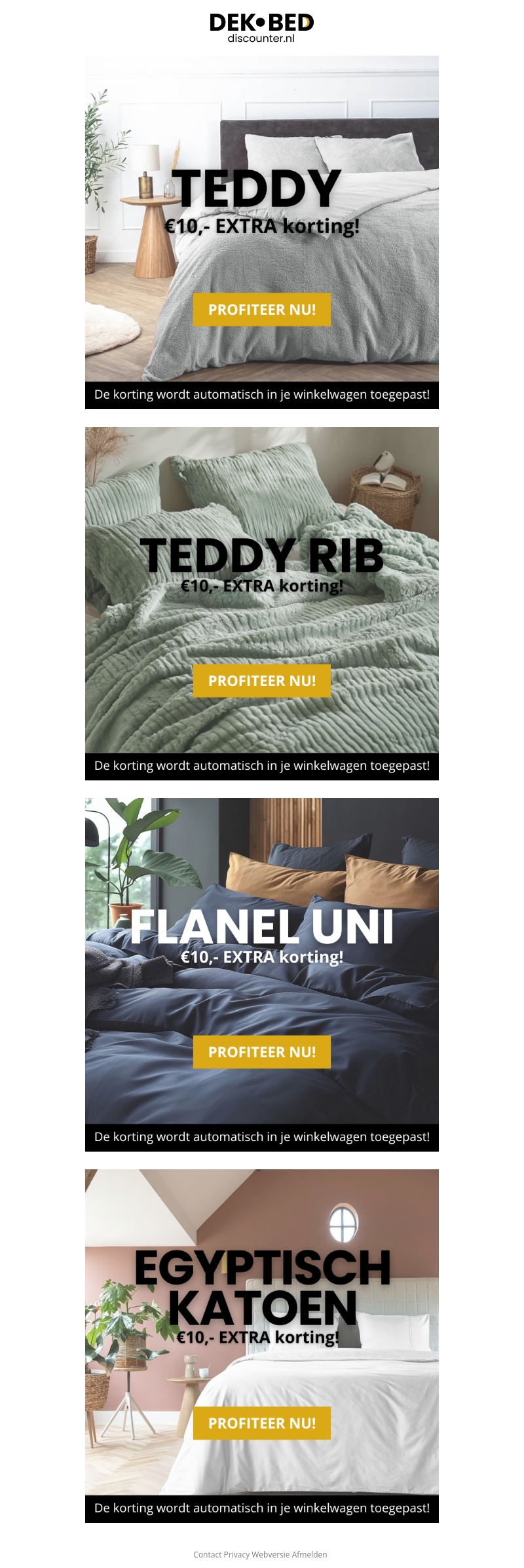
Task: Unsubscribe via the Afmelden link
Action: (309, 1554)
